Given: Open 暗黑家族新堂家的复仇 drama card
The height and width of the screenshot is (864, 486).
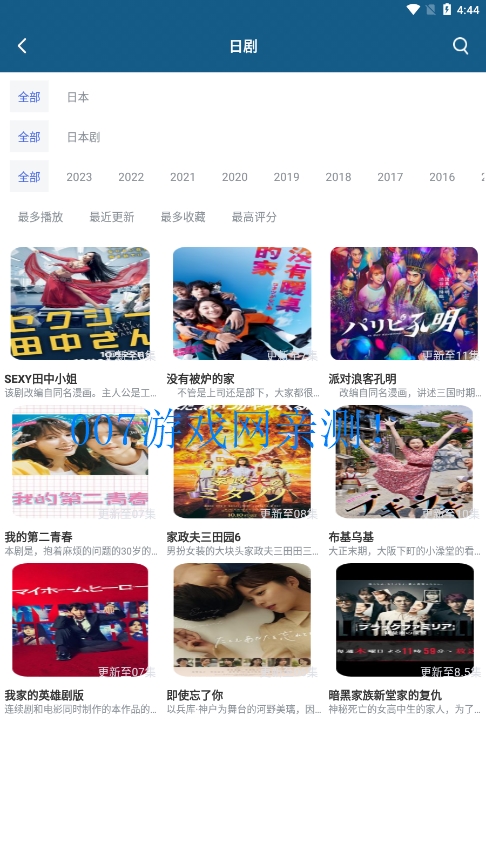Looking at the screenshot, I should [404, 639].
